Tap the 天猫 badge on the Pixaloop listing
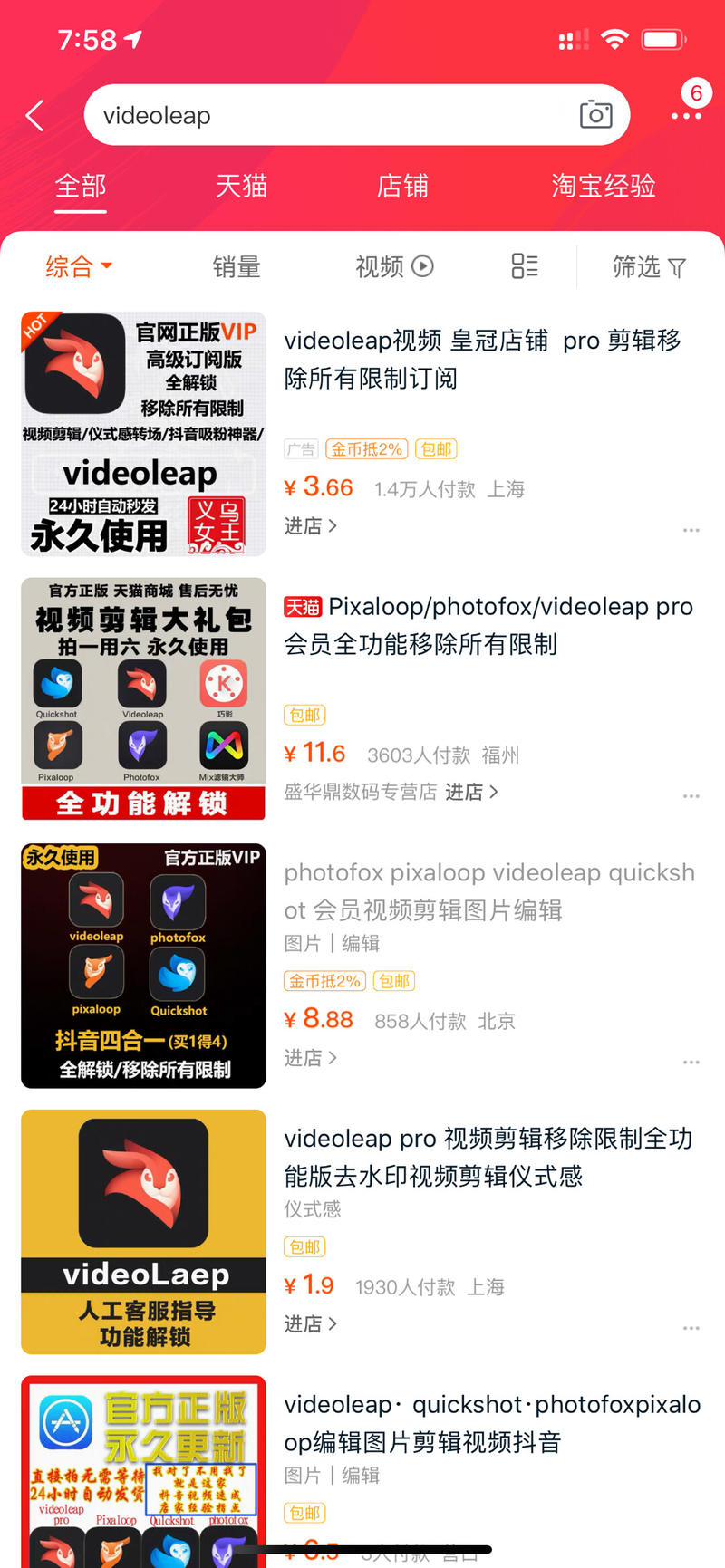Viewport: 725px width, 1568px height. (303, 607)
